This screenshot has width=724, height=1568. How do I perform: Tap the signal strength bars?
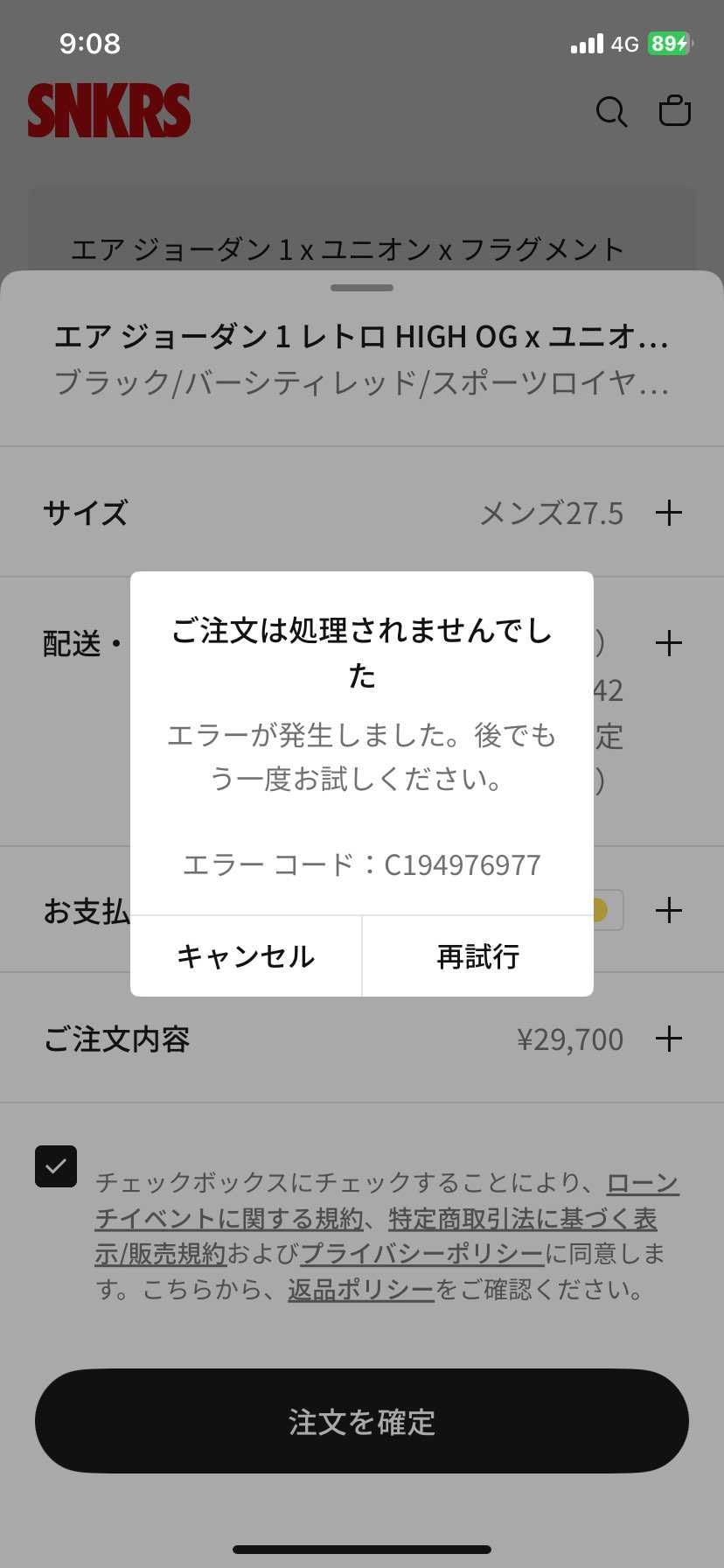pyautogui.click(x=586, y=43)
